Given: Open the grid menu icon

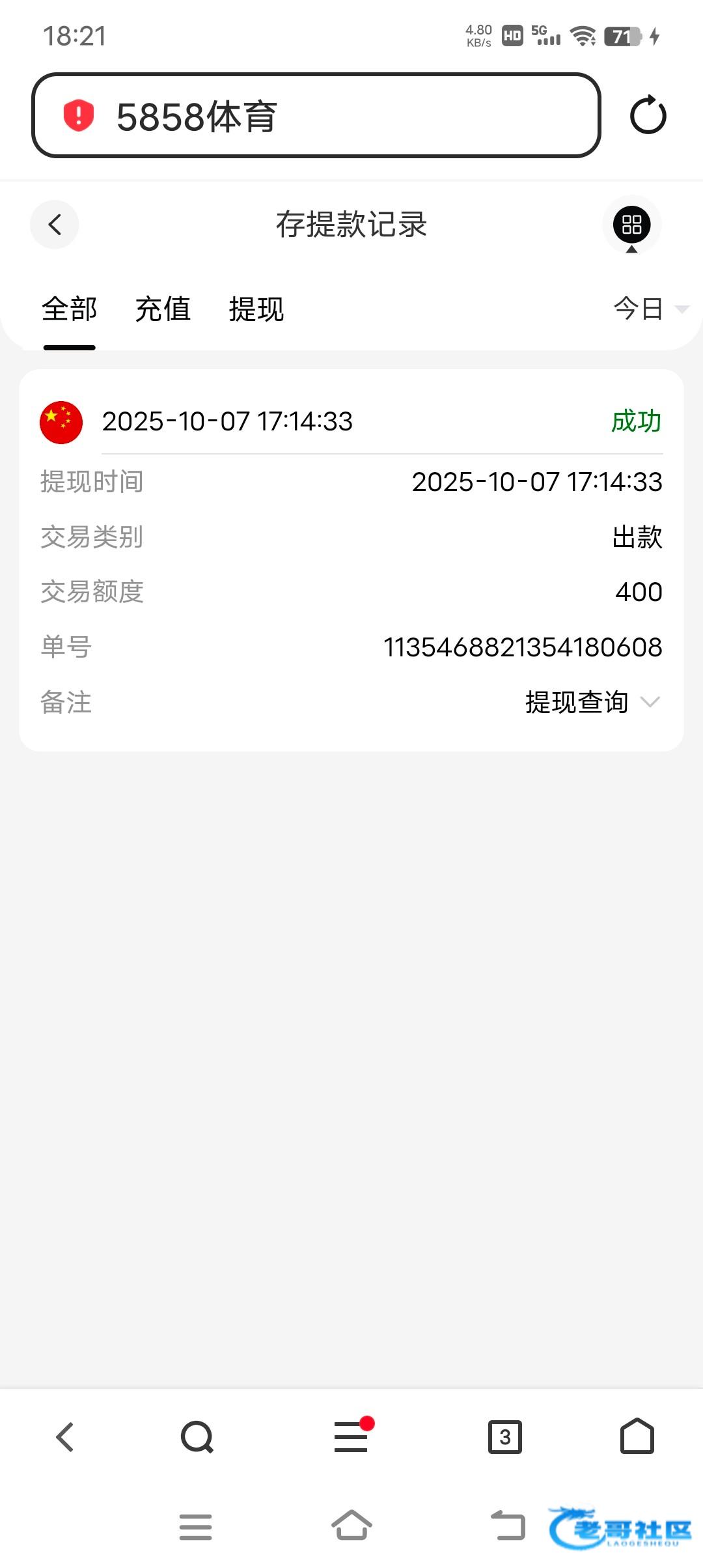Looking at the screenshot, I should tap(631, 225).
